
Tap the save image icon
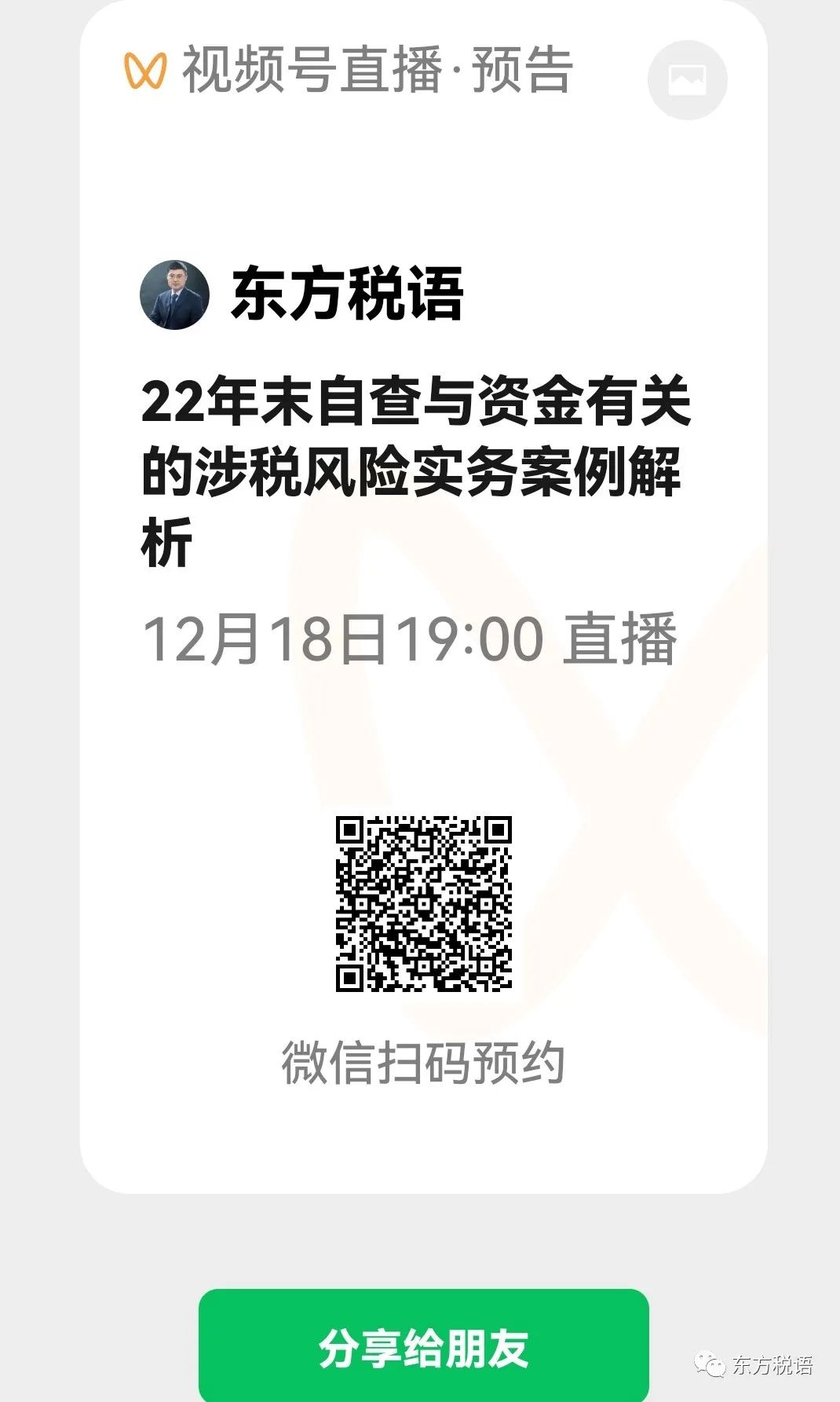coord(687,80)
